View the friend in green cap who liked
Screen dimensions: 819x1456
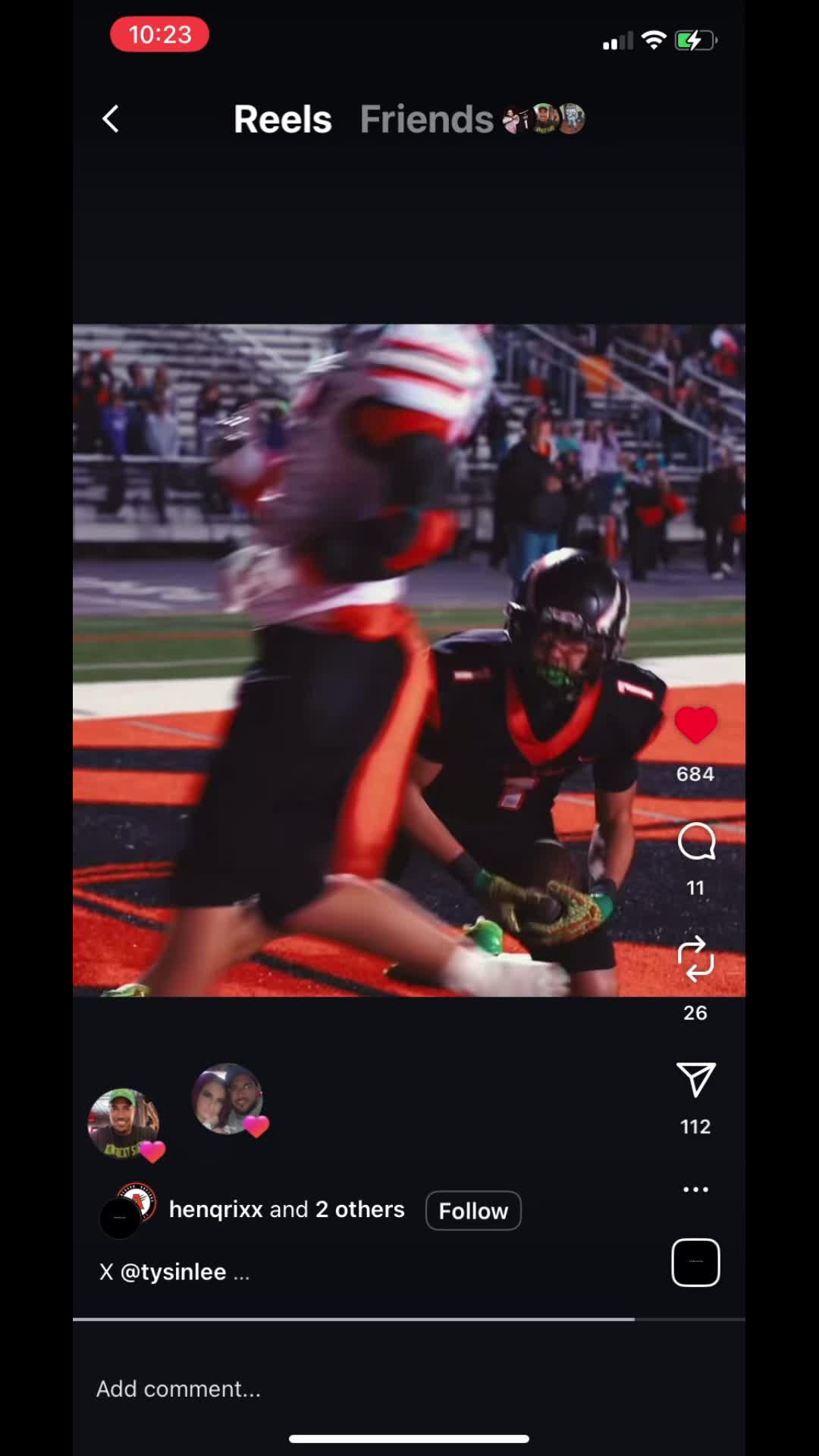[x=124, y=1123]
